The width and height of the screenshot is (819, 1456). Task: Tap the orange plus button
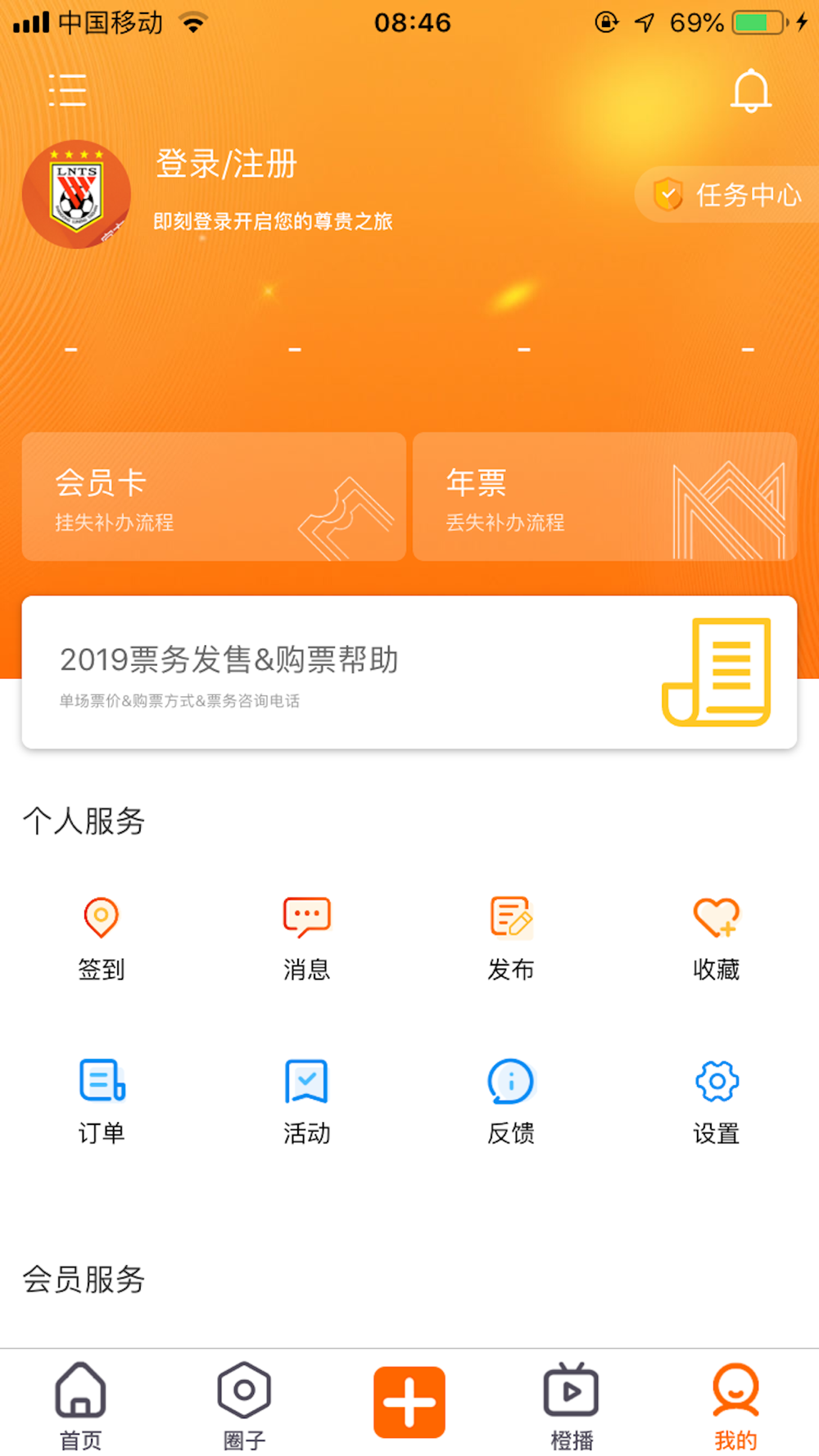(409, 1402)
